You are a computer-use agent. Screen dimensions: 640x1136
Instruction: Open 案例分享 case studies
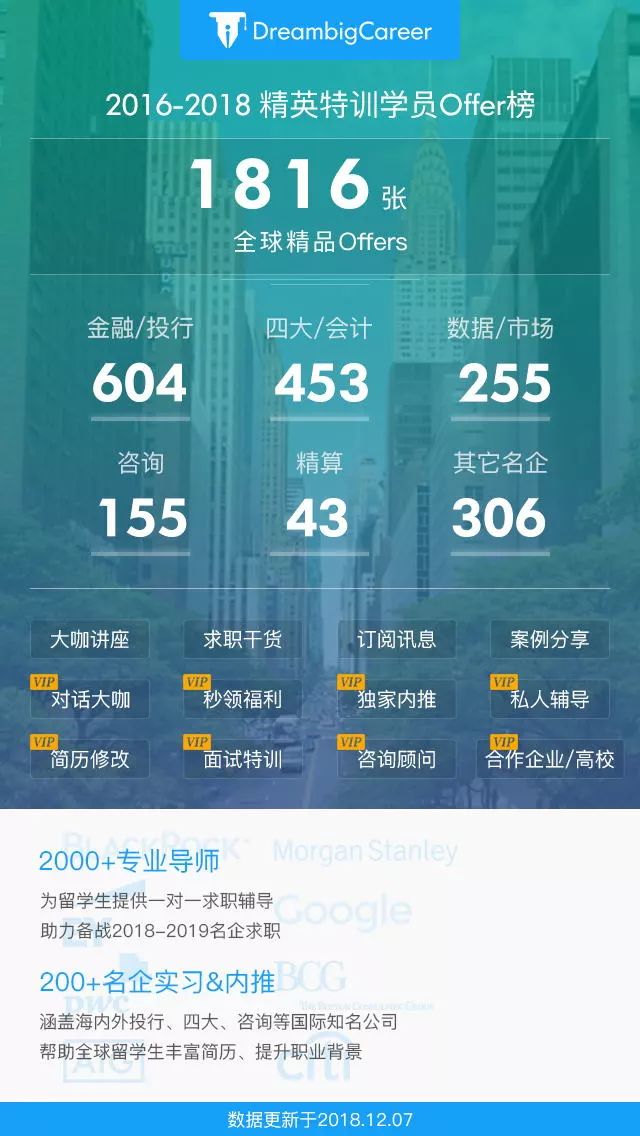(x=549, y=639)
